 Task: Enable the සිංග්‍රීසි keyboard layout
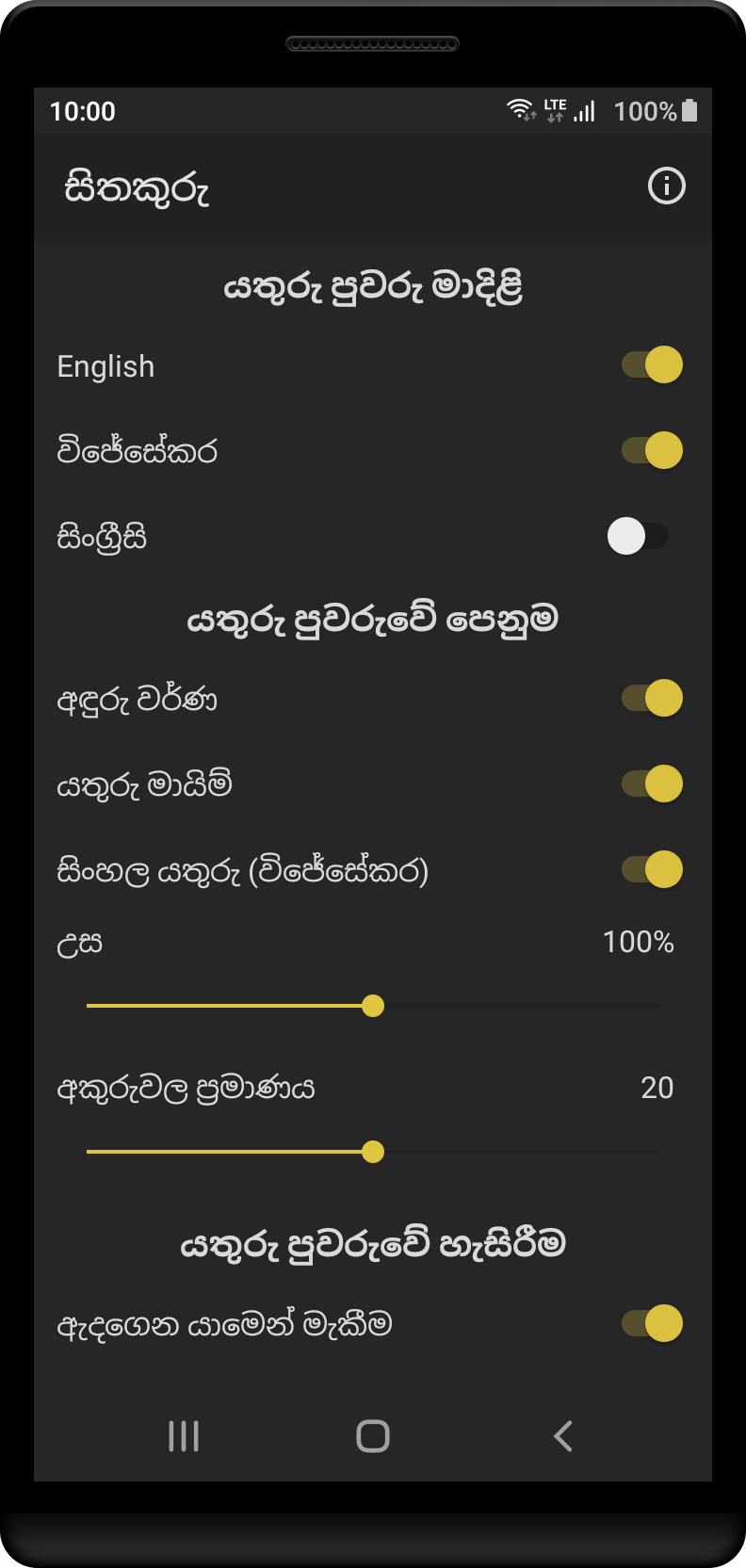point(639,536)
